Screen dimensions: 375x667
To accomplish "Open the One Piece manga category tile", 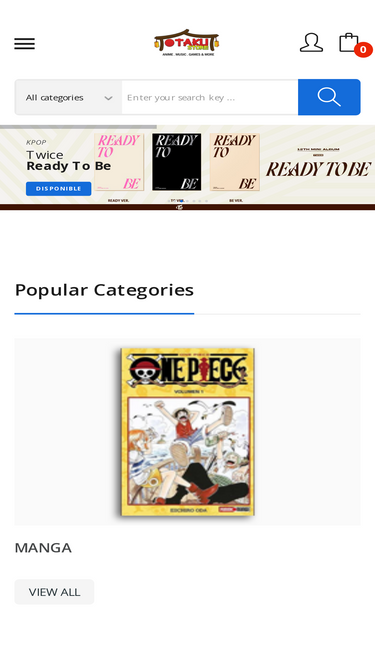I will 188,431.
